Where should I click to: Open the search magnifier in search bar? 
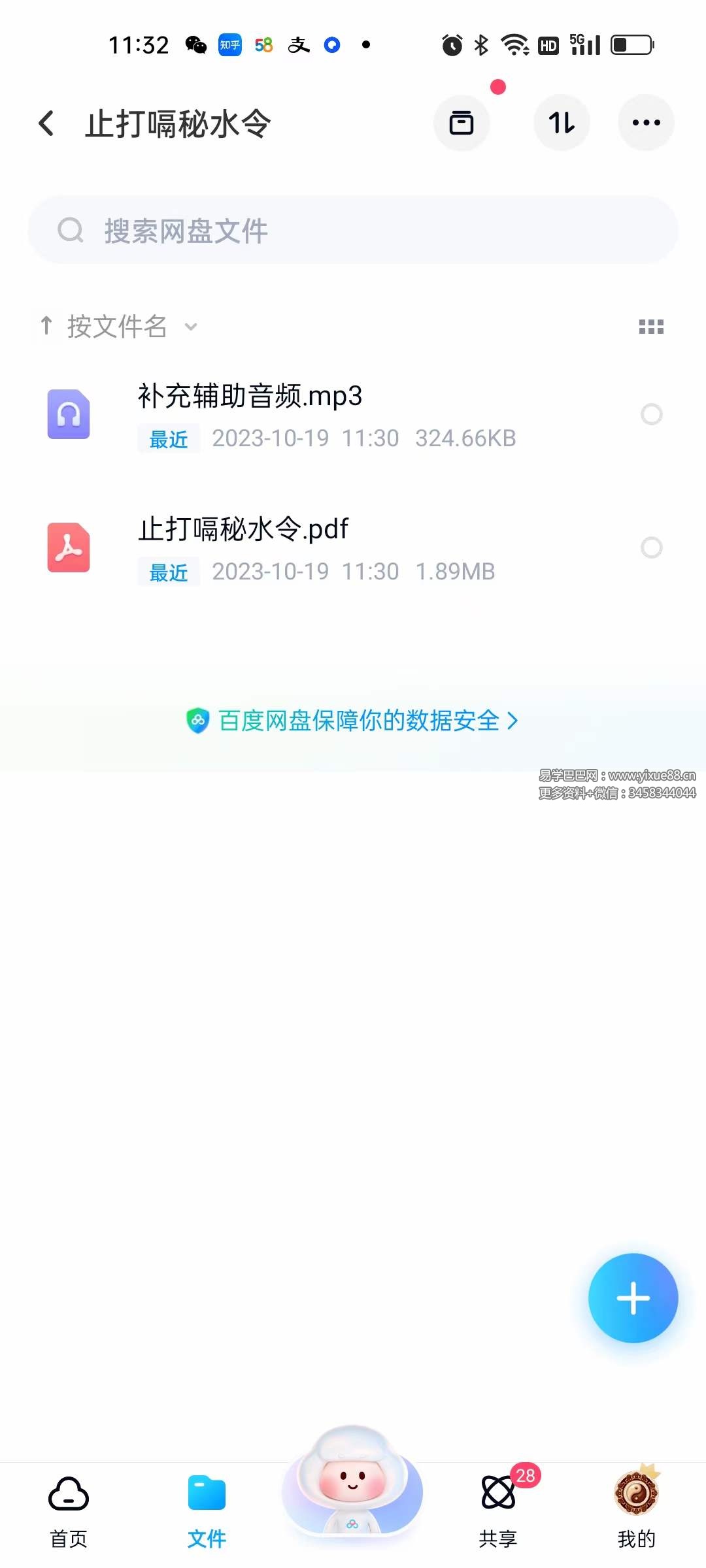pos(71,230)
